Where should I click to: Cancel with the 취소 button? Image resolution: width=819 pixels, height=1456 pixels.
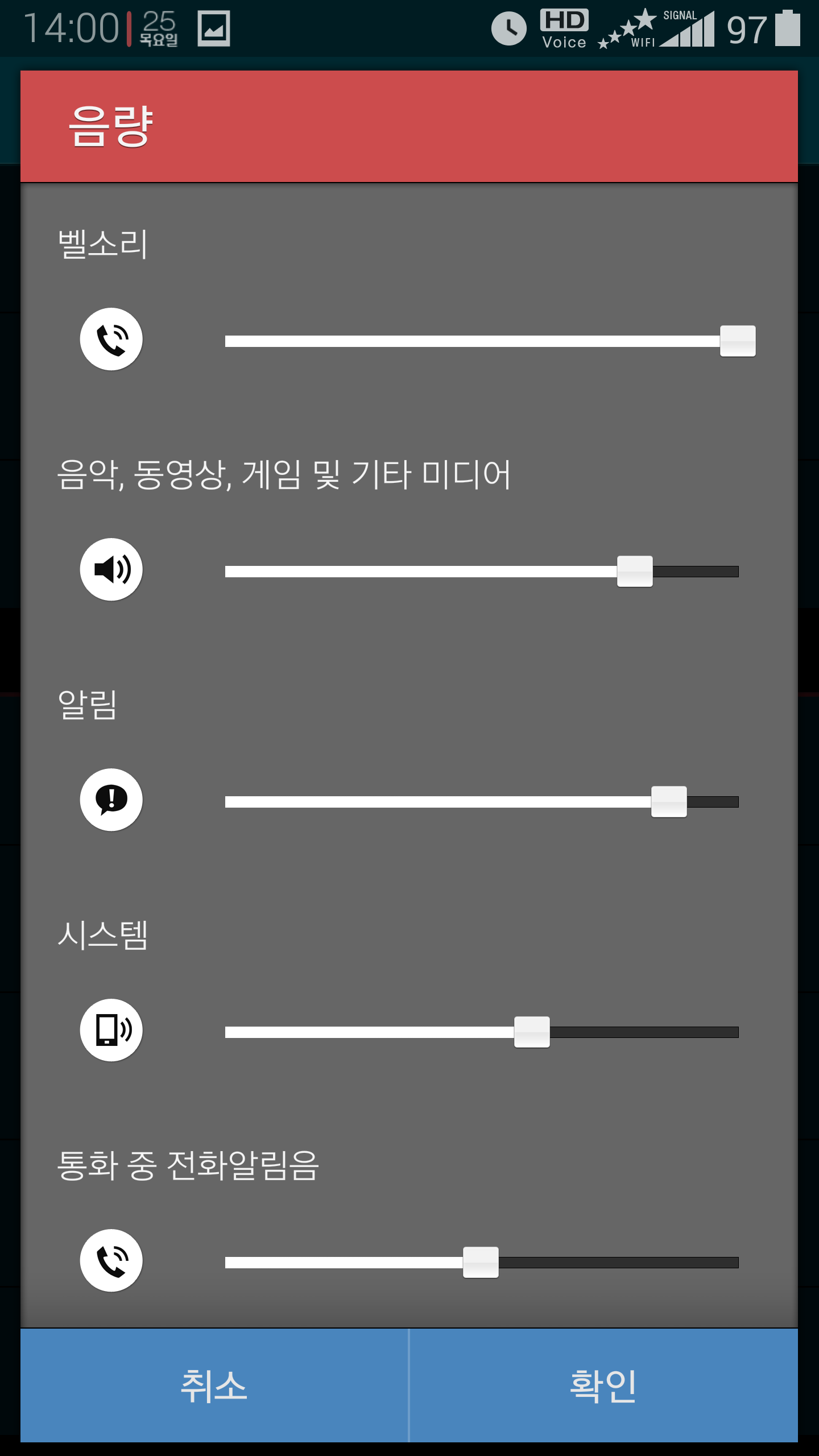214,1385
